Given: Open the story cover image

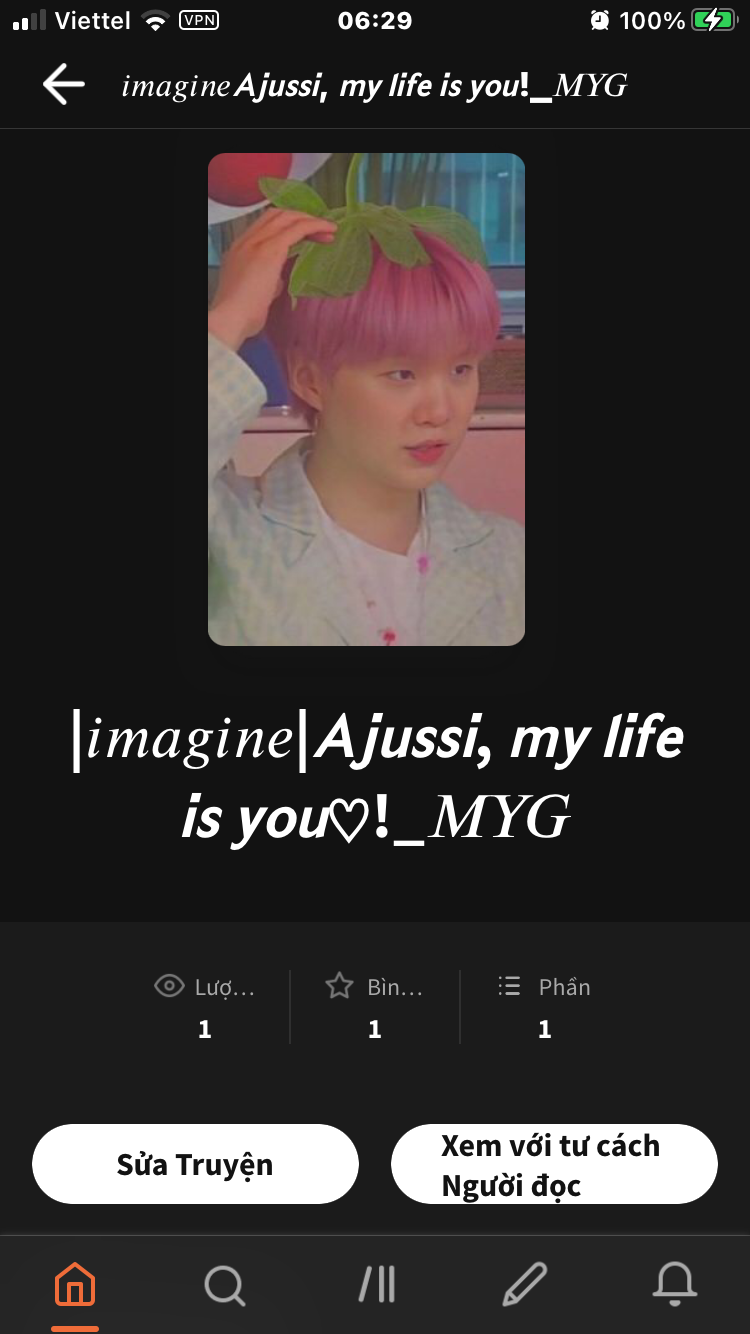Looking at the screenshot, I should (x=366, y=399).
